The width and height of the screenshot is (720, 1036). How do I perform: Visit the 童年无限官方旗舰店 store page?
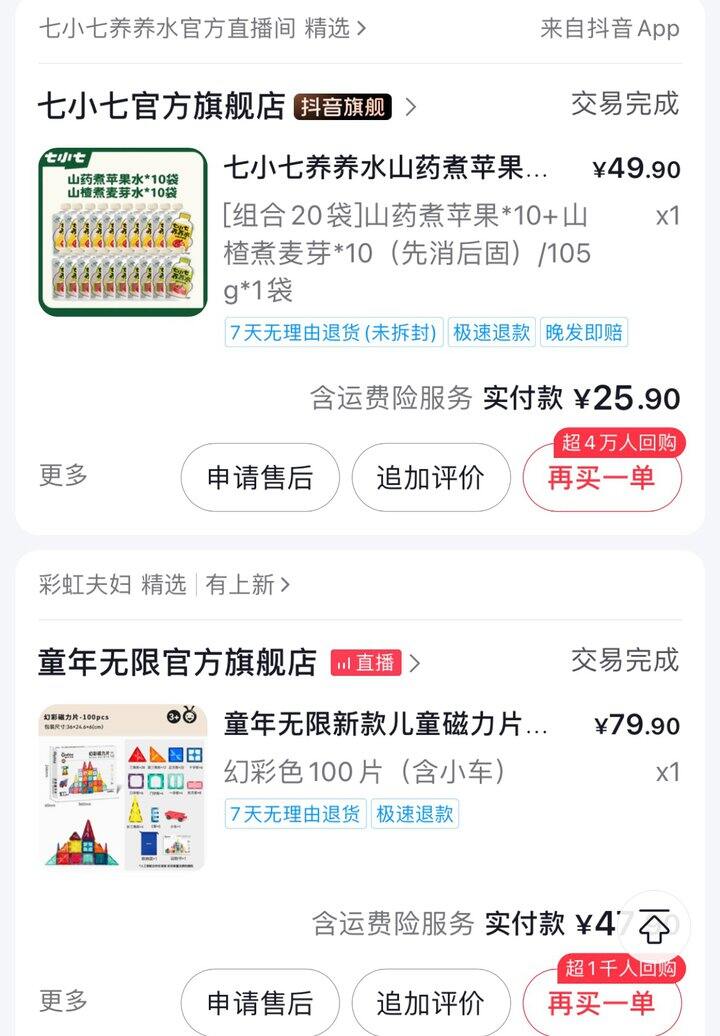pos(177,662)
